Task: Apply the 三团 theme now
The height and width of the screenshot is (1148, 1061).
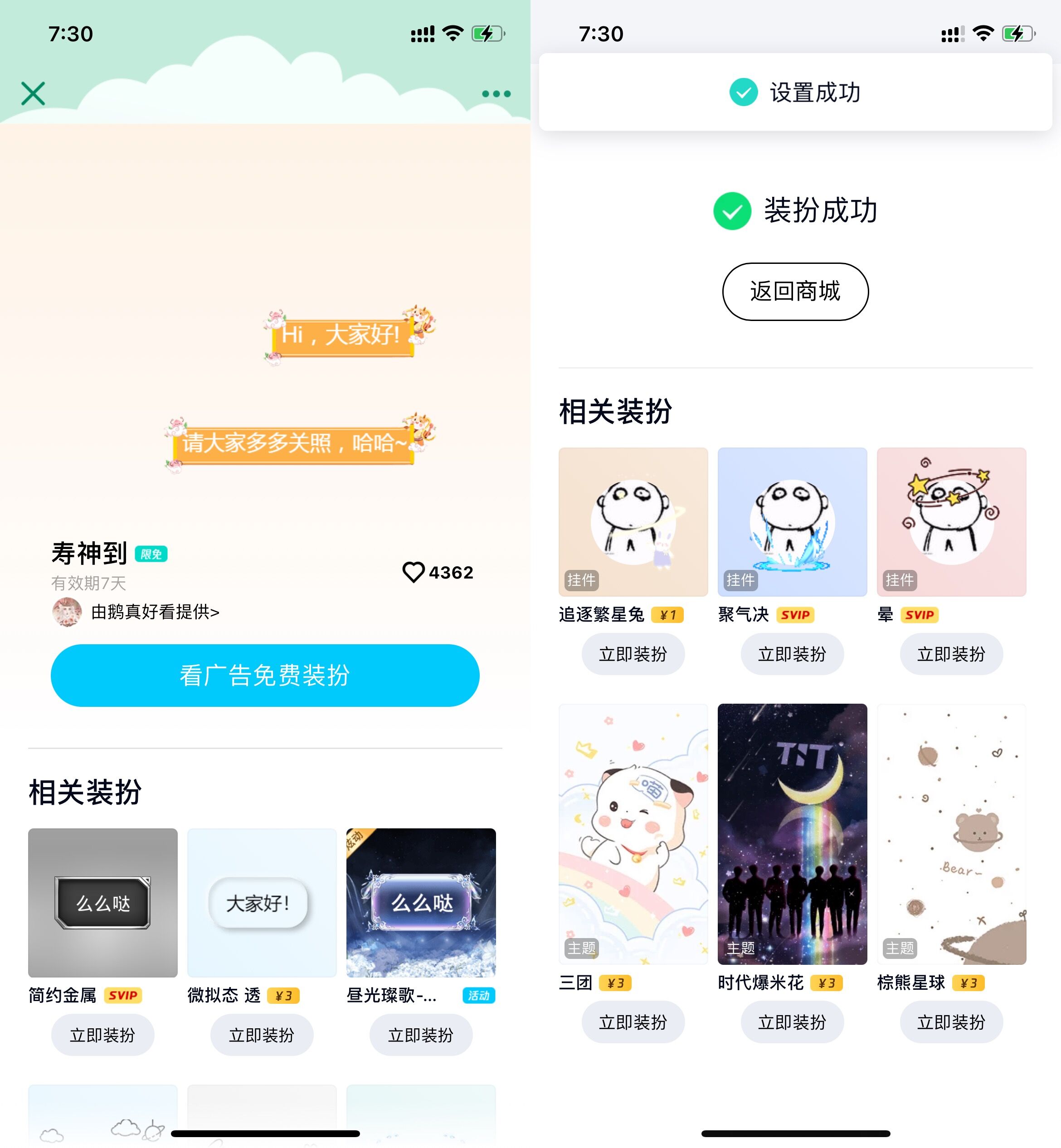Action: (x=633, y=1022)
